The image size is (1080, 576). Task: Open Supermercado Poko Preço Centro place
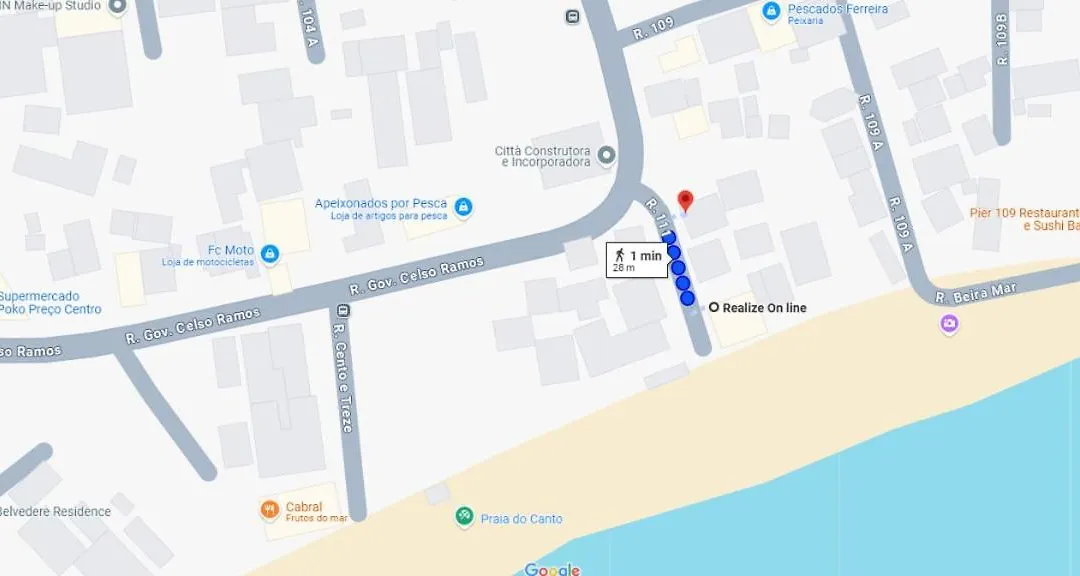tap(50, 303)
